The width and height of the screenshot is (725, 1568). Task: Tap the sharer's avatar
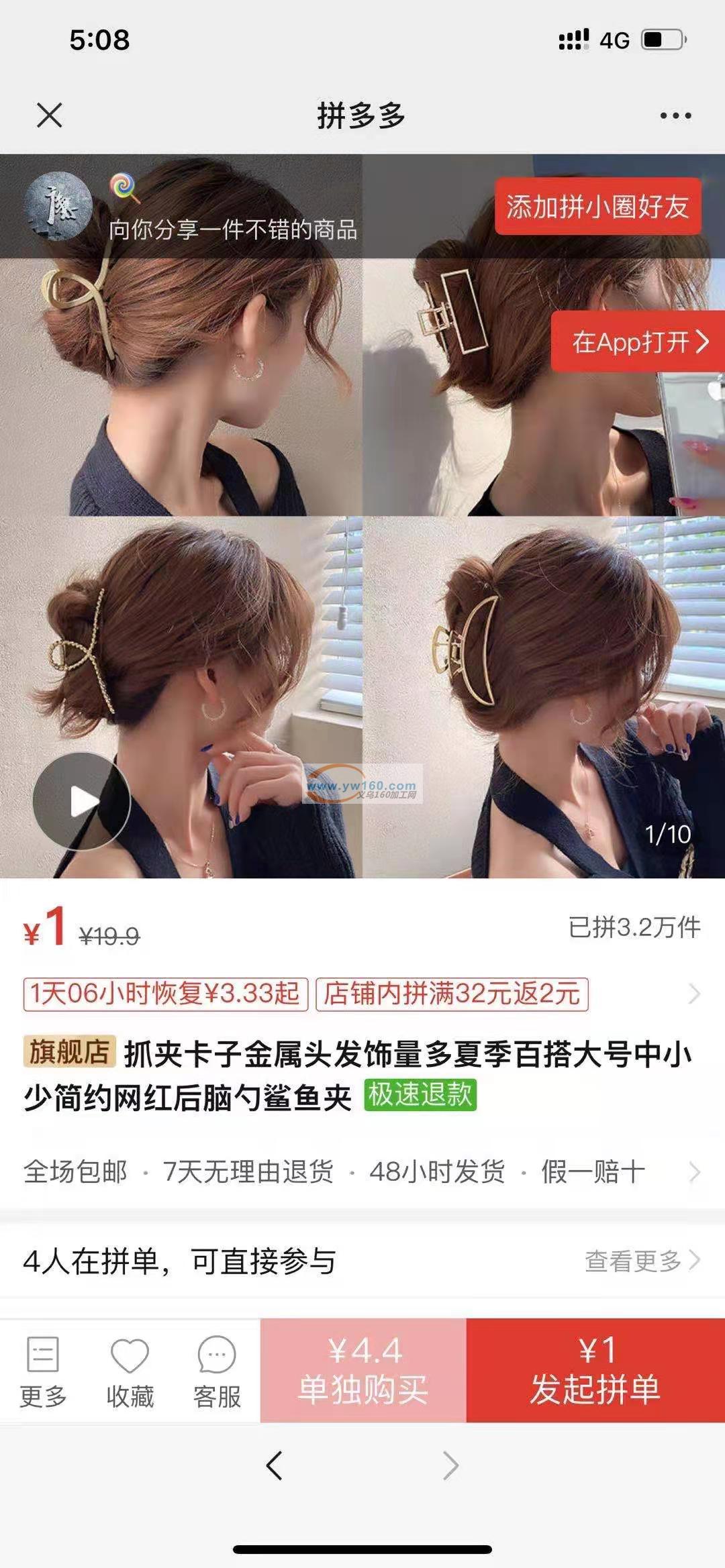point(58,206)
